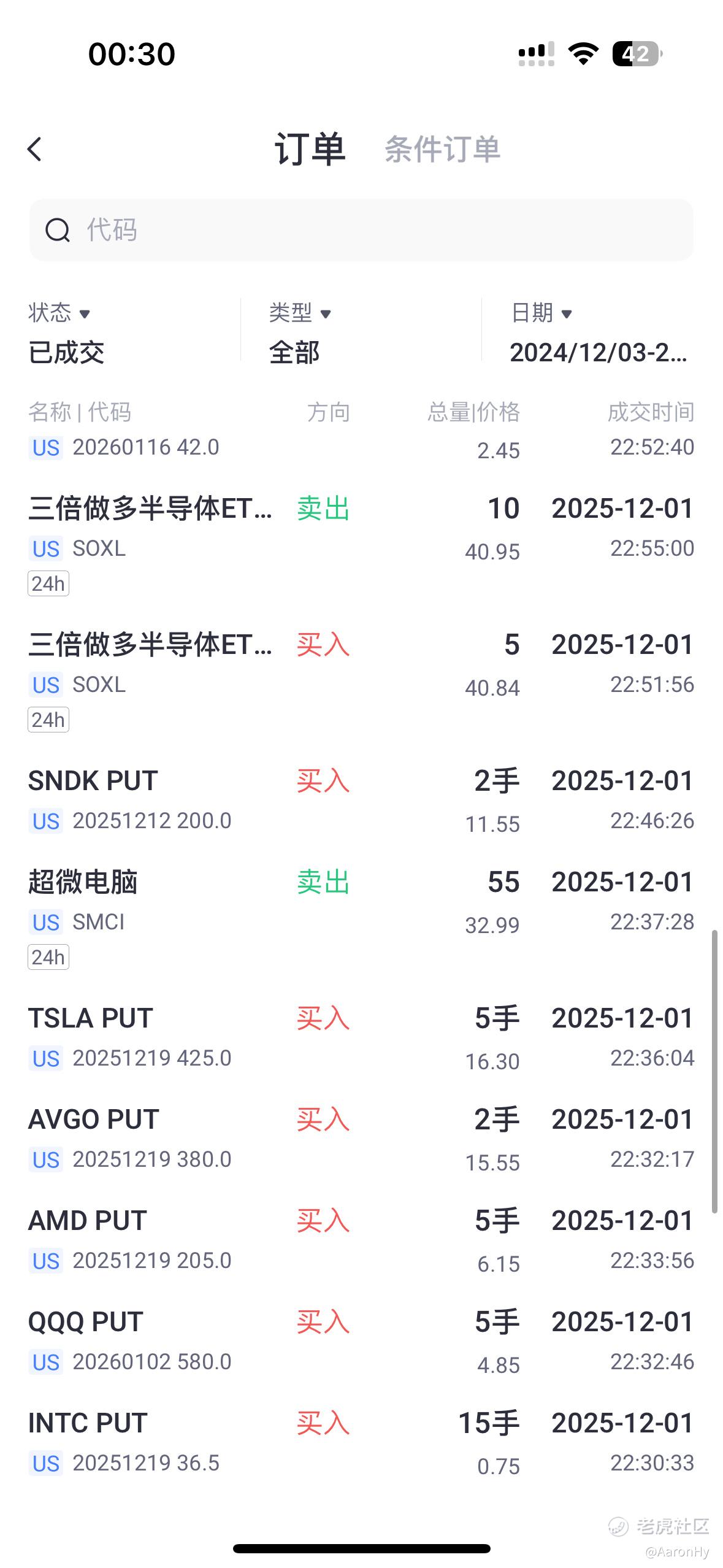Expand the 类型 filter dropdown
723x1568 pixels.
click(300, 332)
